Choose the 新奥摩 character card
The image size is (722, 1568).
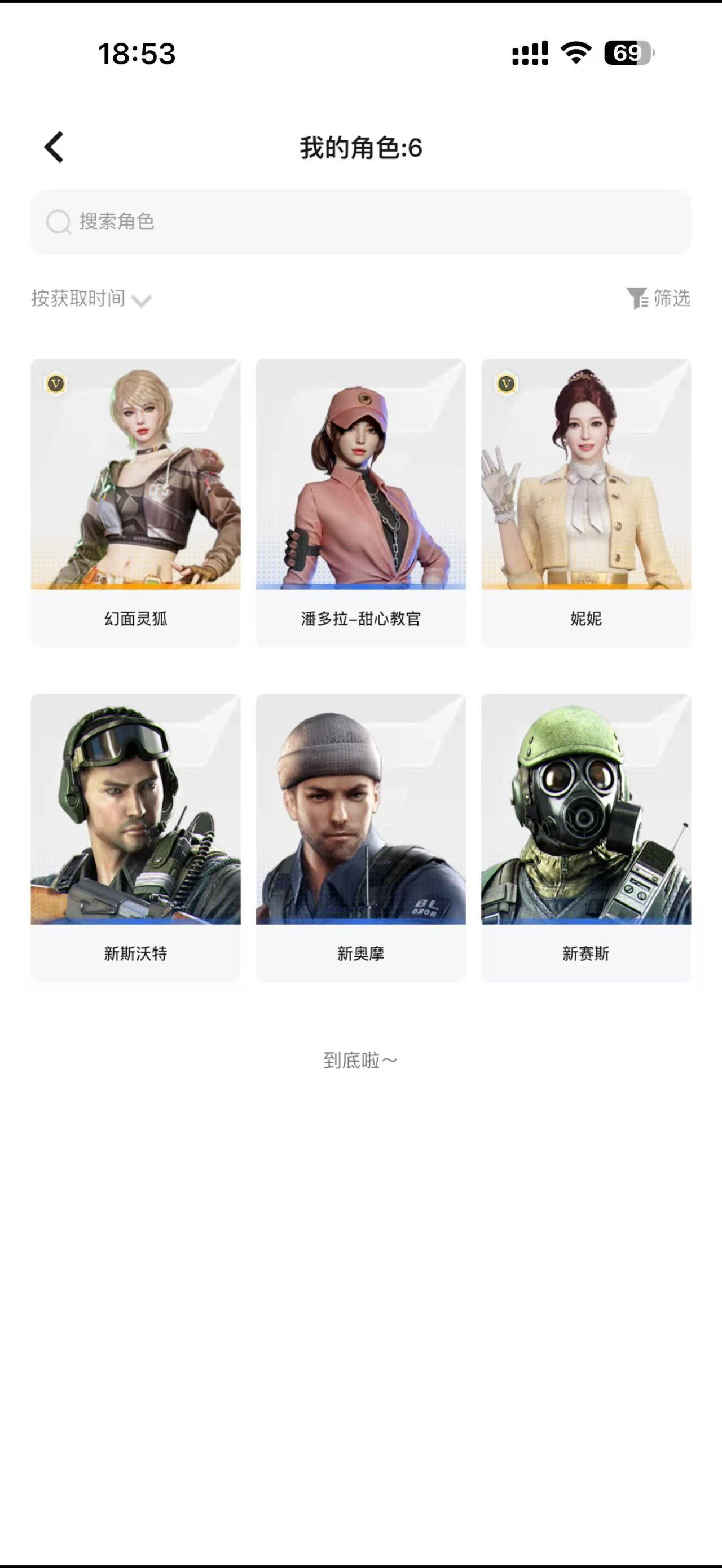pos(360,837)
